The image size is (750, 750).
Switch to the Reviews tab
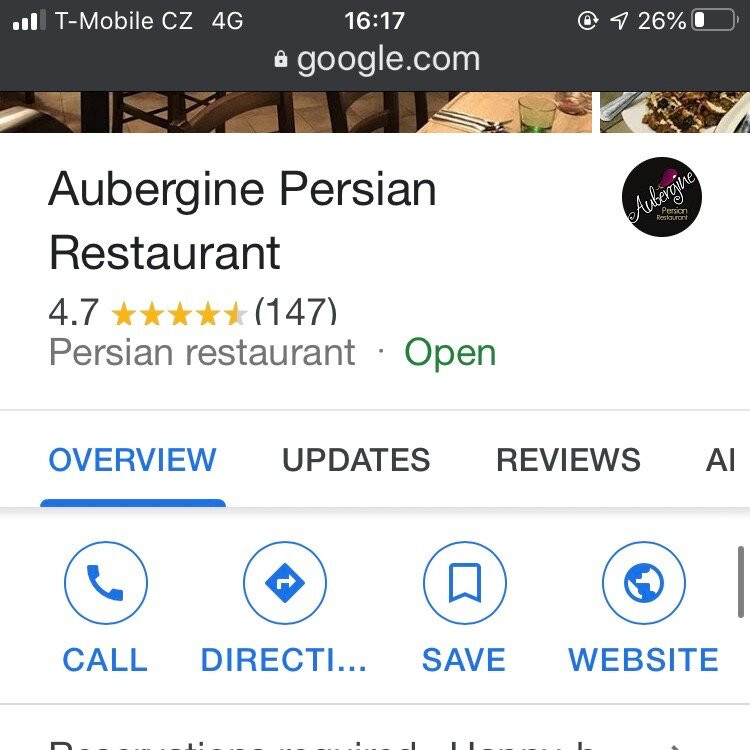pos(568,460)
